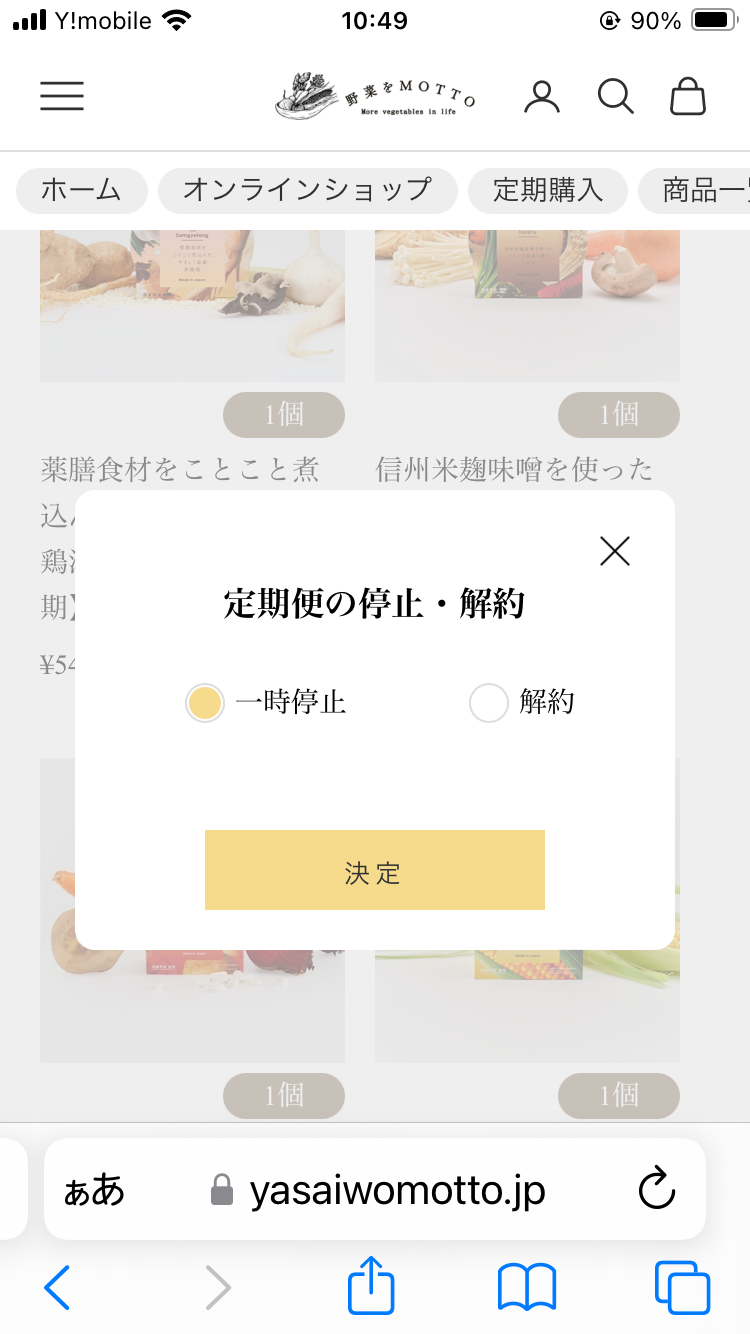750x1334 pixels.
Task: Open Safari bookmarks
Action: [527, 1287]
